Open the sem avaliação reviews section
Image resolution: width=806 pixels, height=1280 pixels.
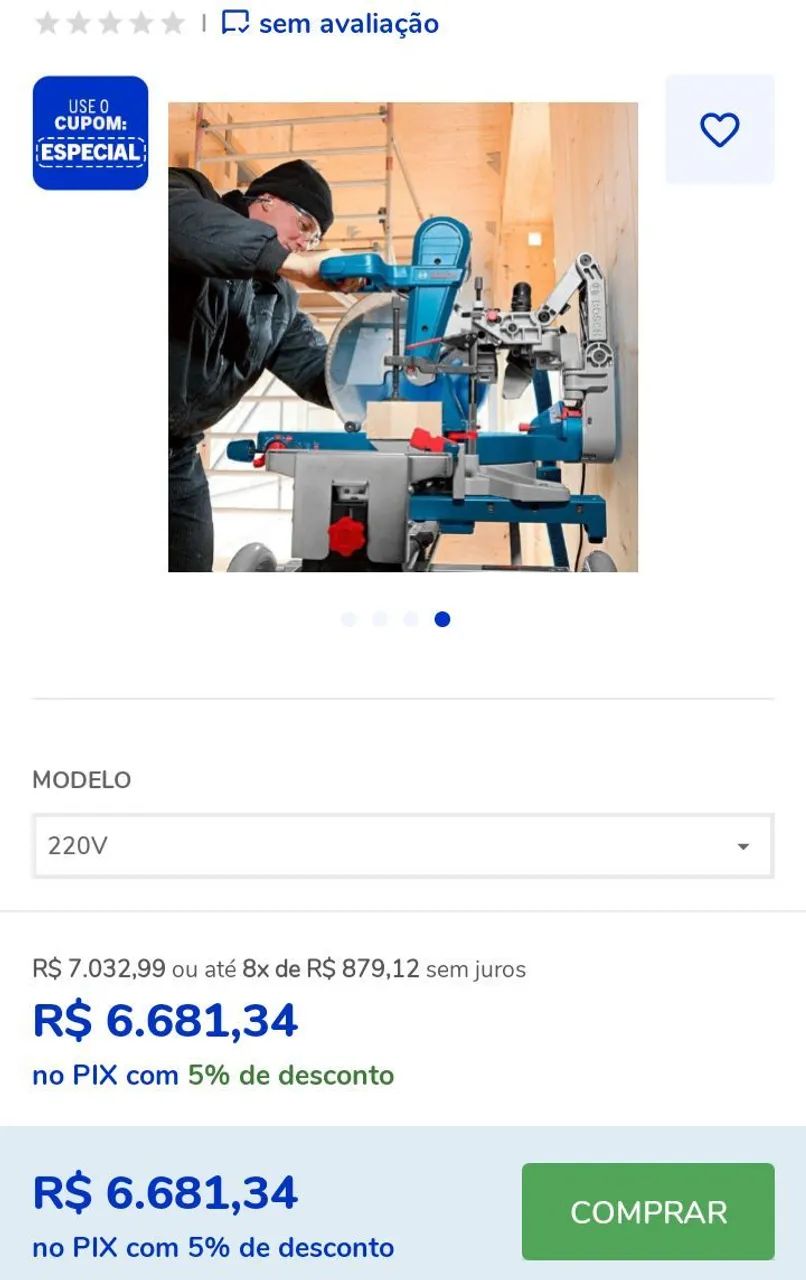[x=348, y=23]
